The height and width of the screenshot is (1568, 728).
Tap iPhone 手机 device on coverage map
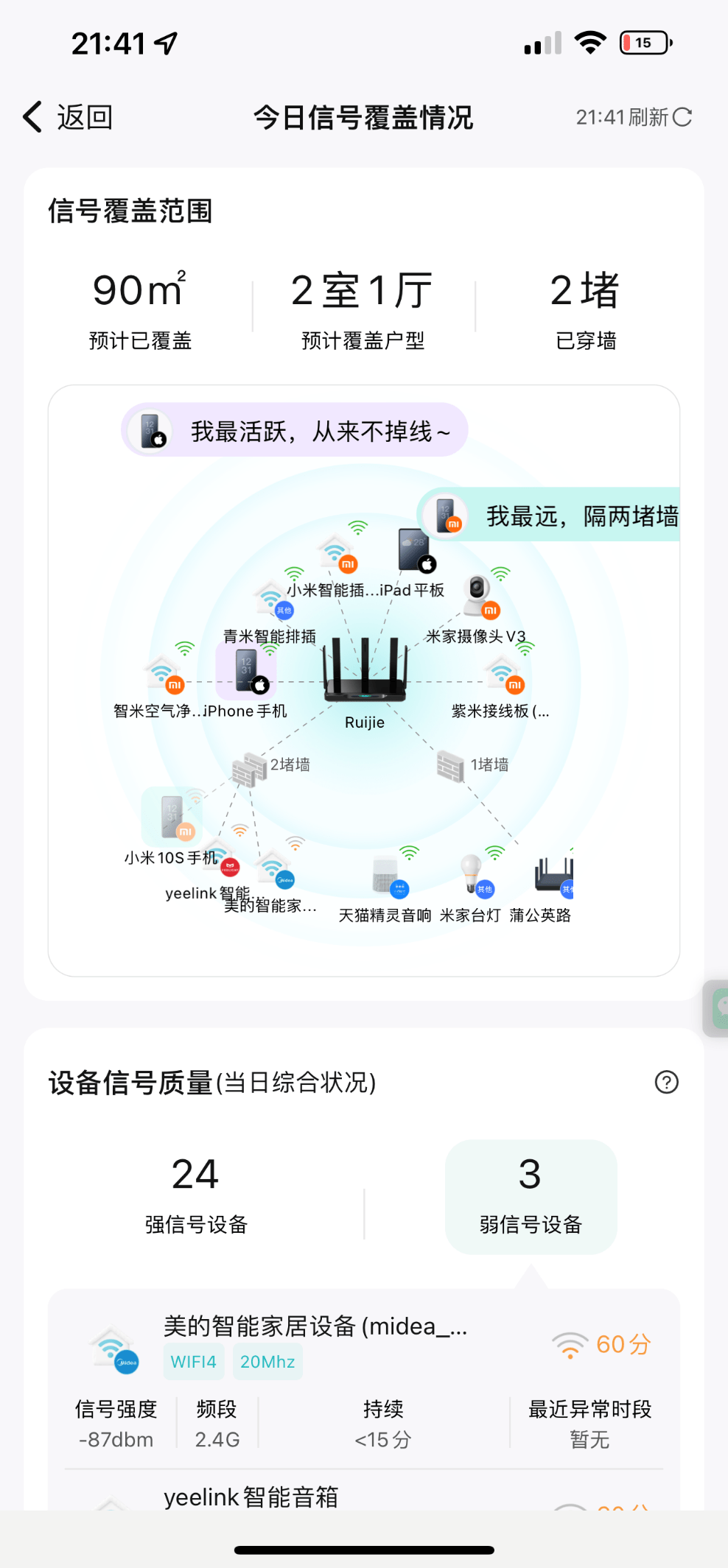[248, 671]
